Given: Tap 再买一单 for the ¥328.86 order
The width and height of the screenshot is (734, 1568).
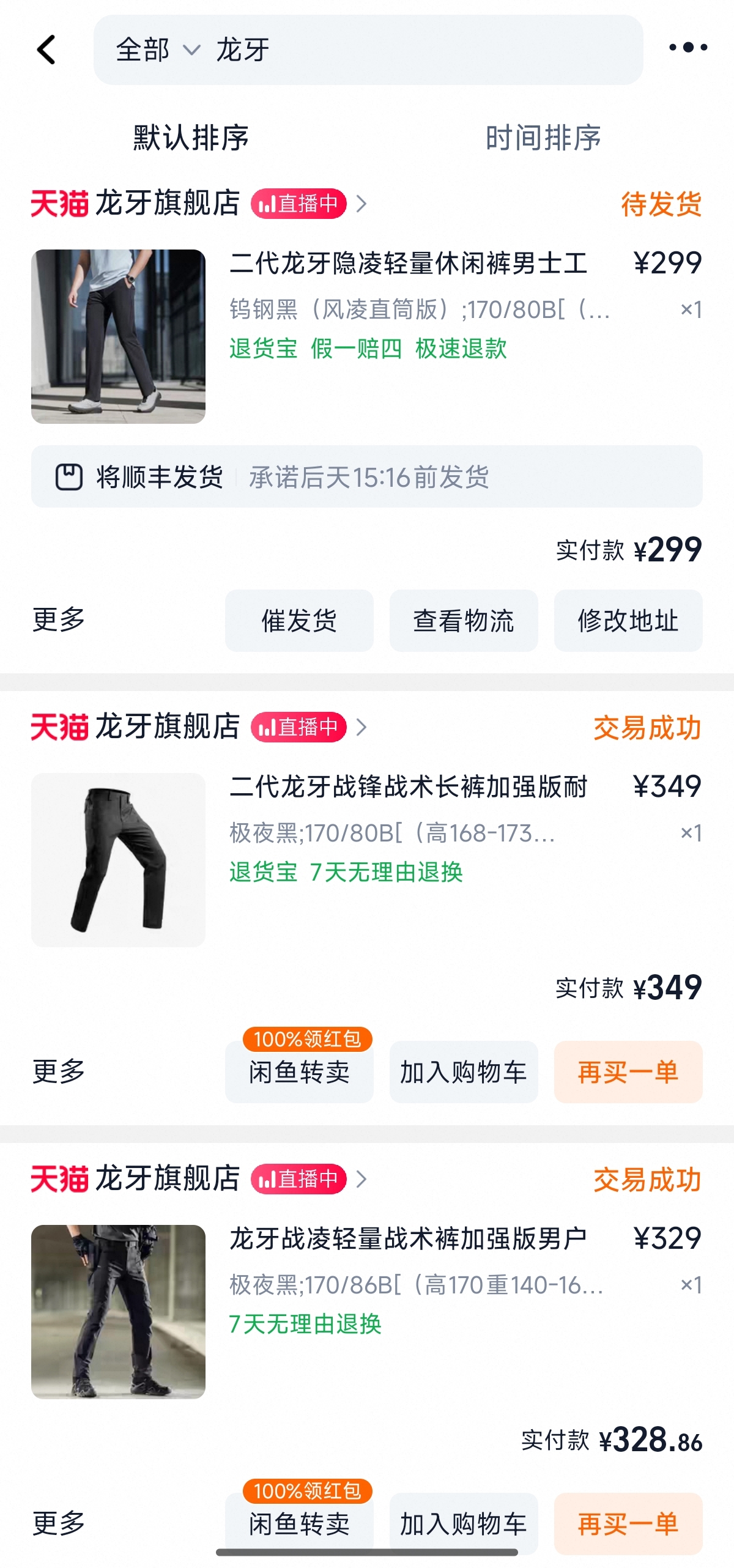Looking at the screenshot, I should point(628,1523).
